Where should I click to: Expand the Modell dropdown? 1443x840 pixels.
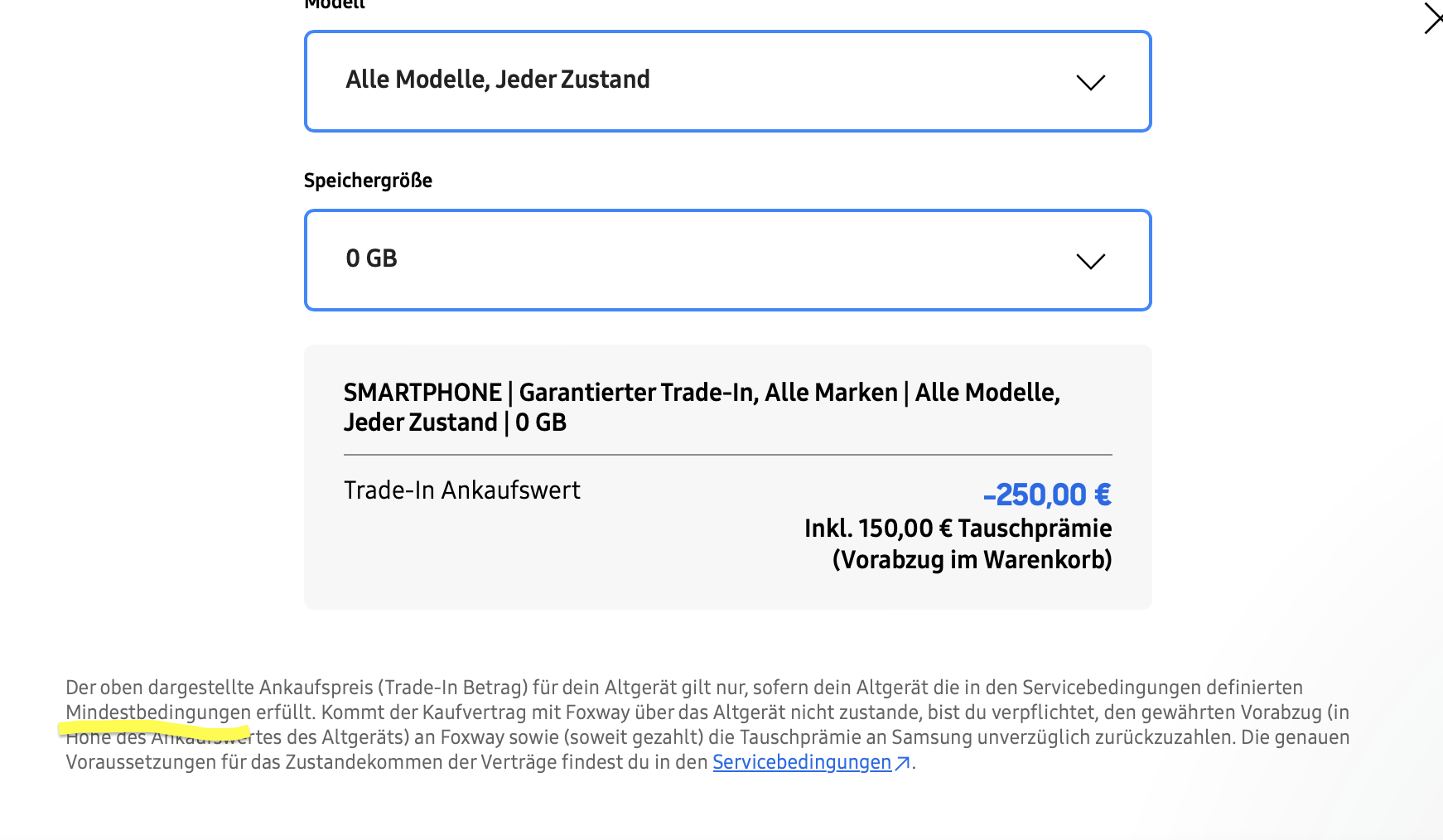727,81
